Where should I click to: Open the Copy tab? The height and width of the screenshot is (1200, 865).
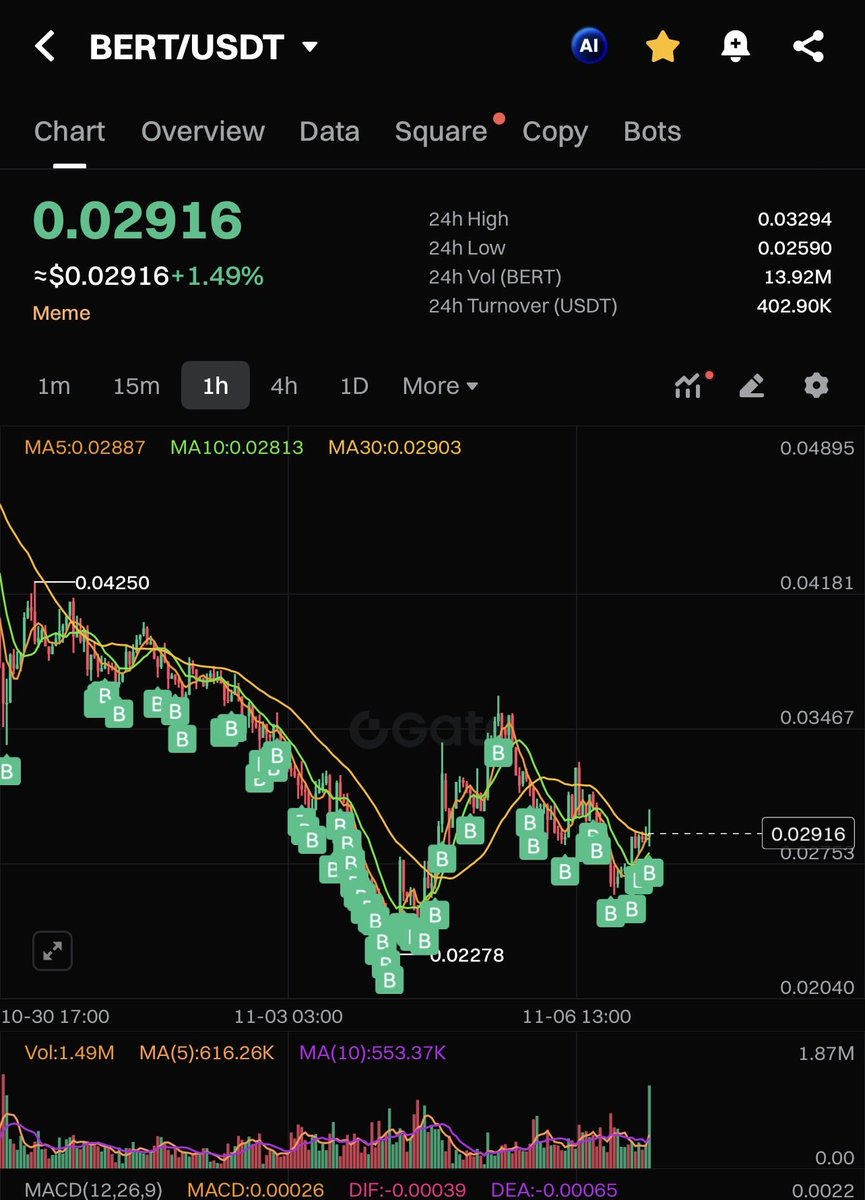554,132
